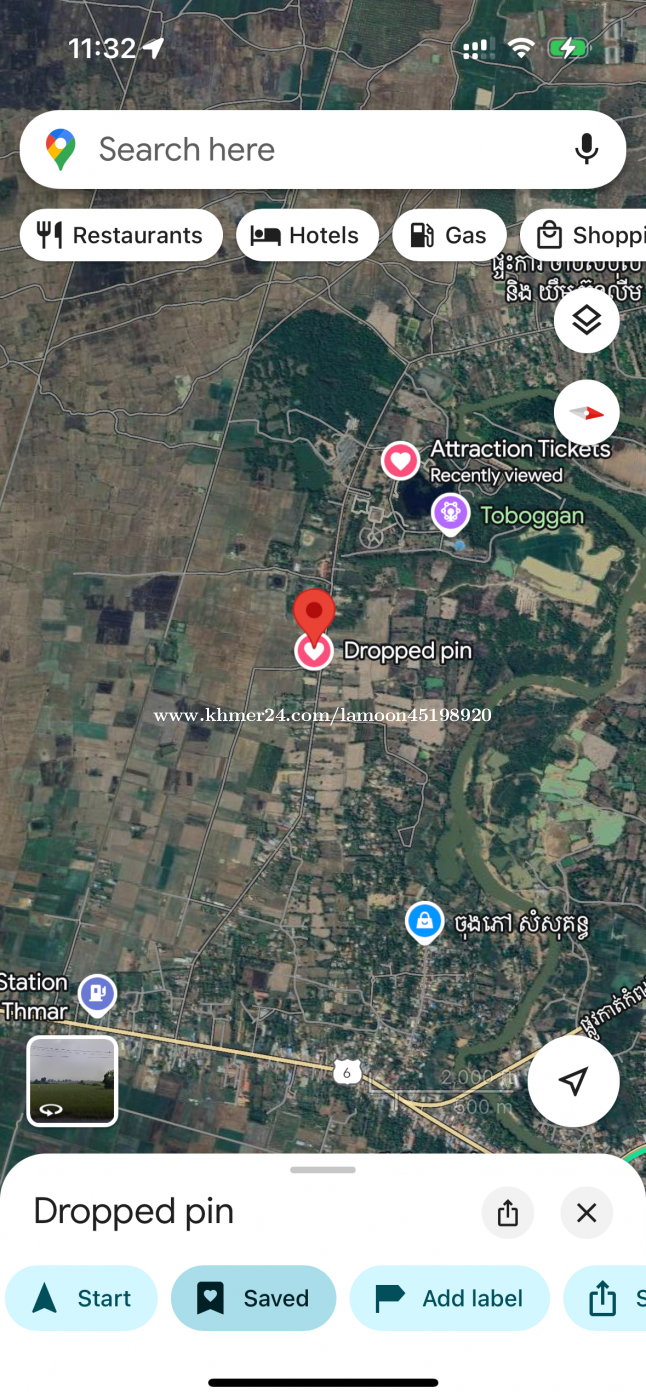Tap the Saved button

tap(253, 1298)
